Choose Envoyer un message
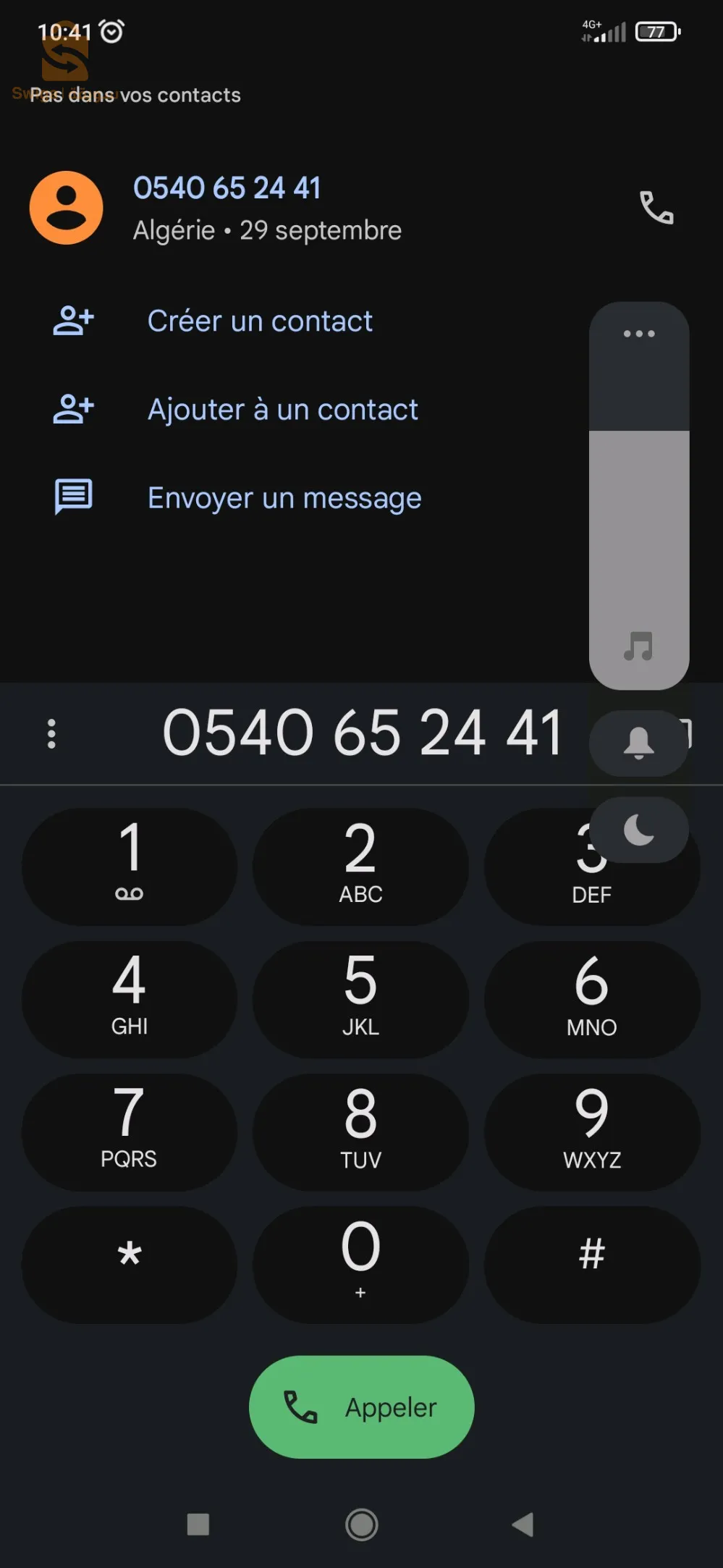The width and height of the screenshot is (723, 1568). 284,498
